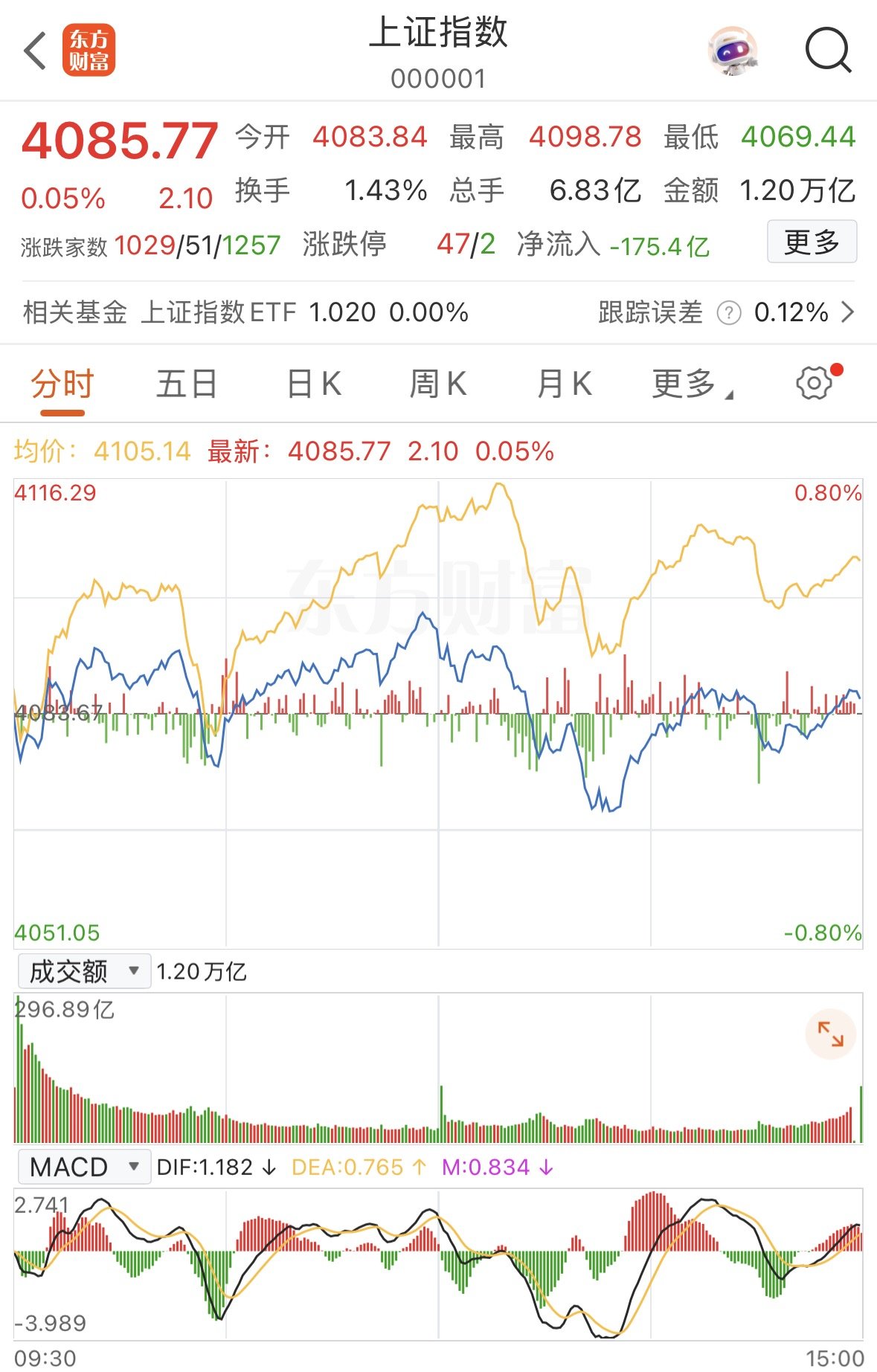Open the MACD indicator dropdown
The height and width of the screenshot is (1372, 877).
tap(83, 1167)
